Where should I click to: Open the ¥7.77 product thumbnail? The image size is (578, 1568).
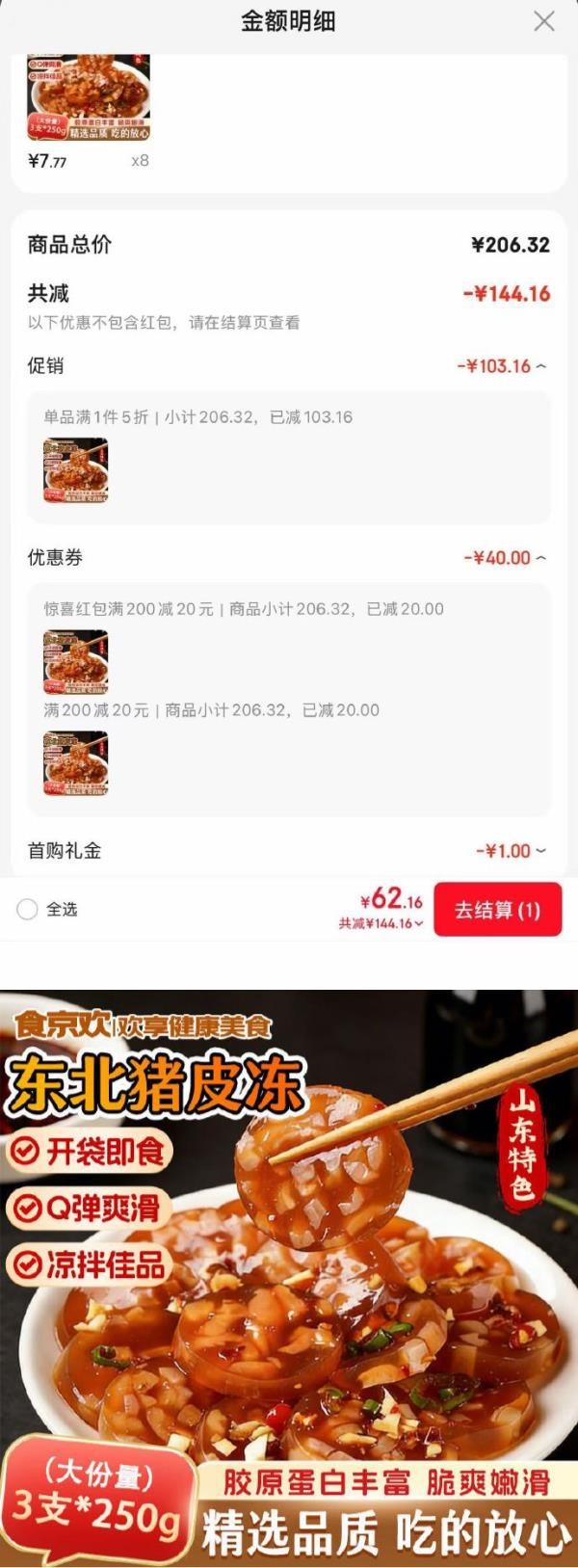click(89, 99)
